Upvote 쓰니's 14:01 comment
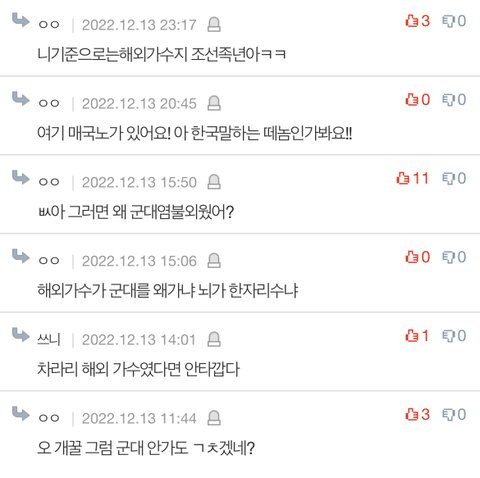Viewport: 480px width, 478px height. (x=417, y=336)
